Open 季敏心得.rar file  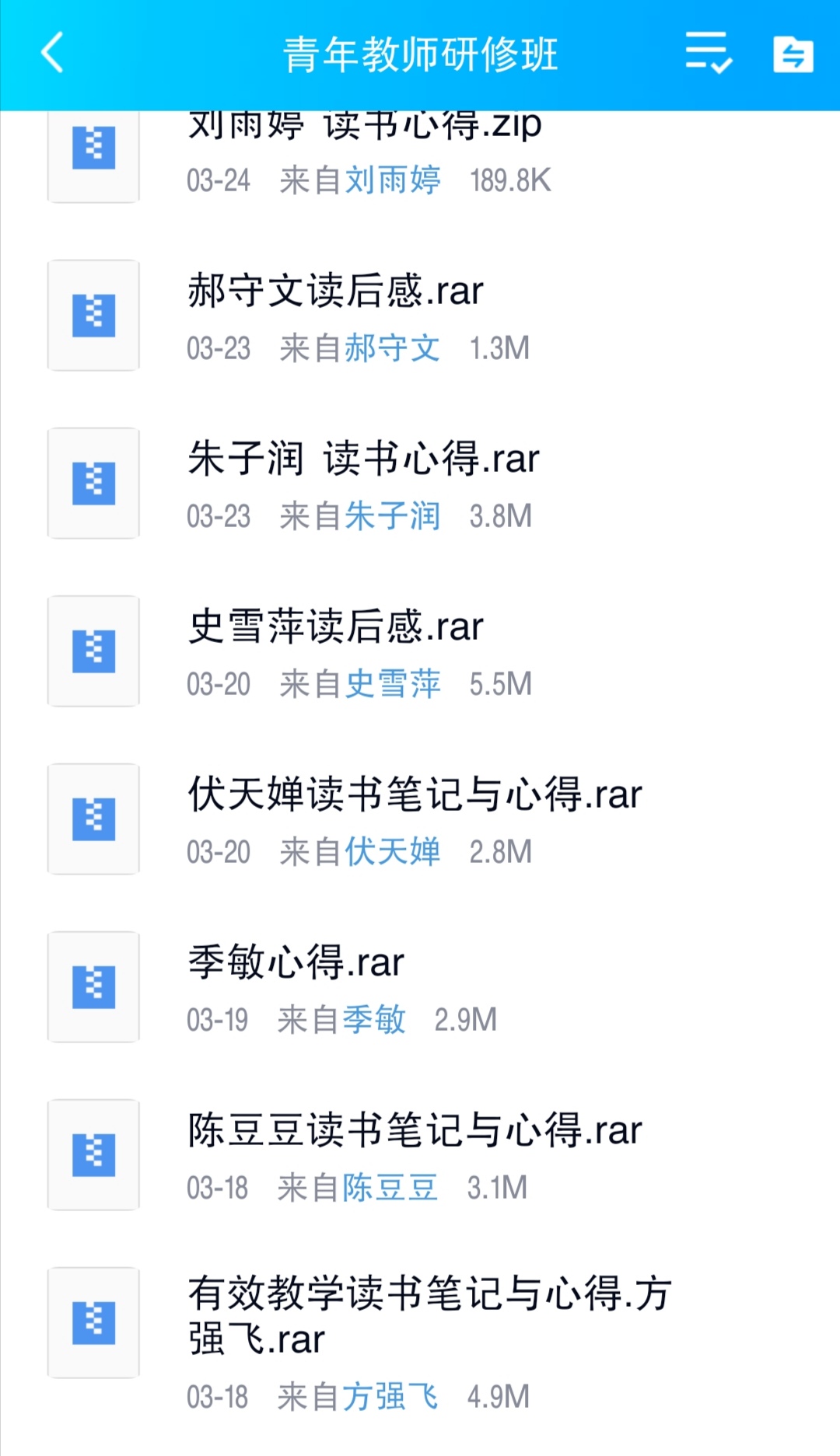pos(420,986)
